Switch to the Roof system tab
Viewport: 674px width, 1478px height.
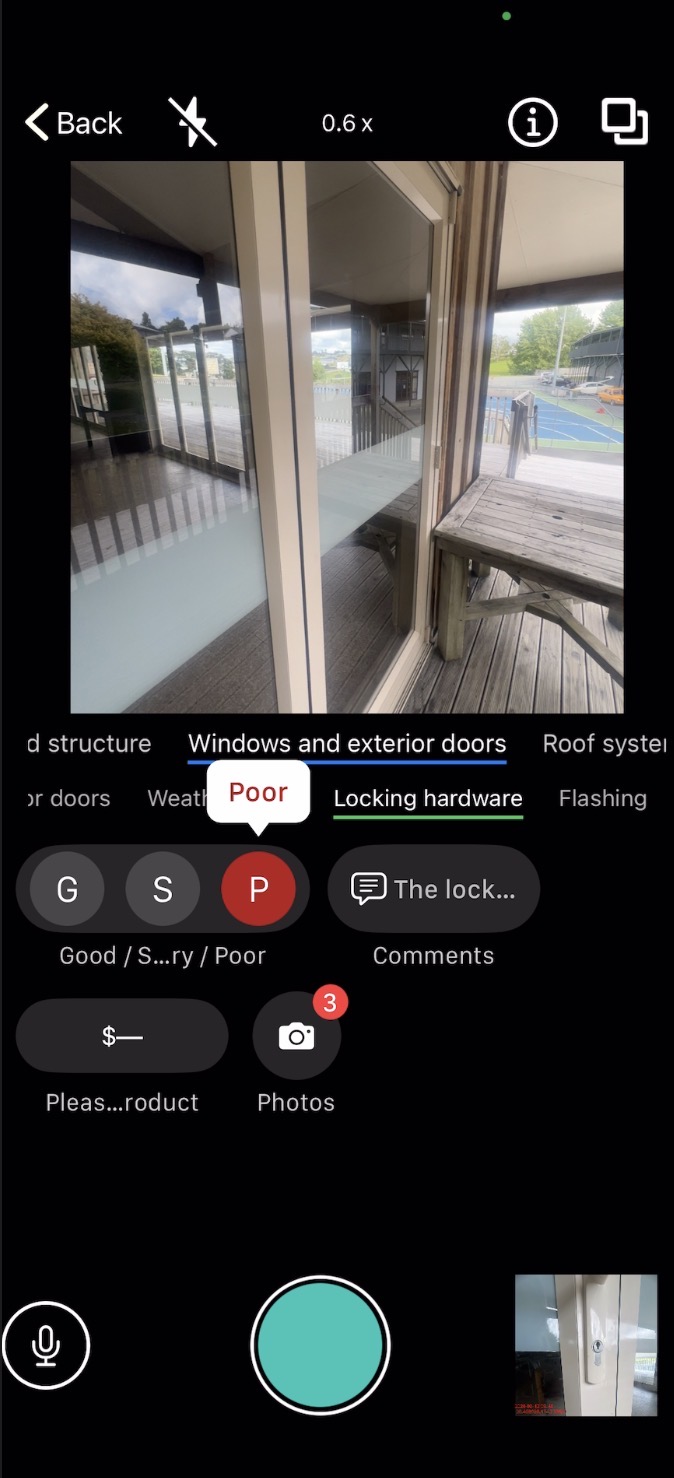pyautogui.click(x=603, y=743)
